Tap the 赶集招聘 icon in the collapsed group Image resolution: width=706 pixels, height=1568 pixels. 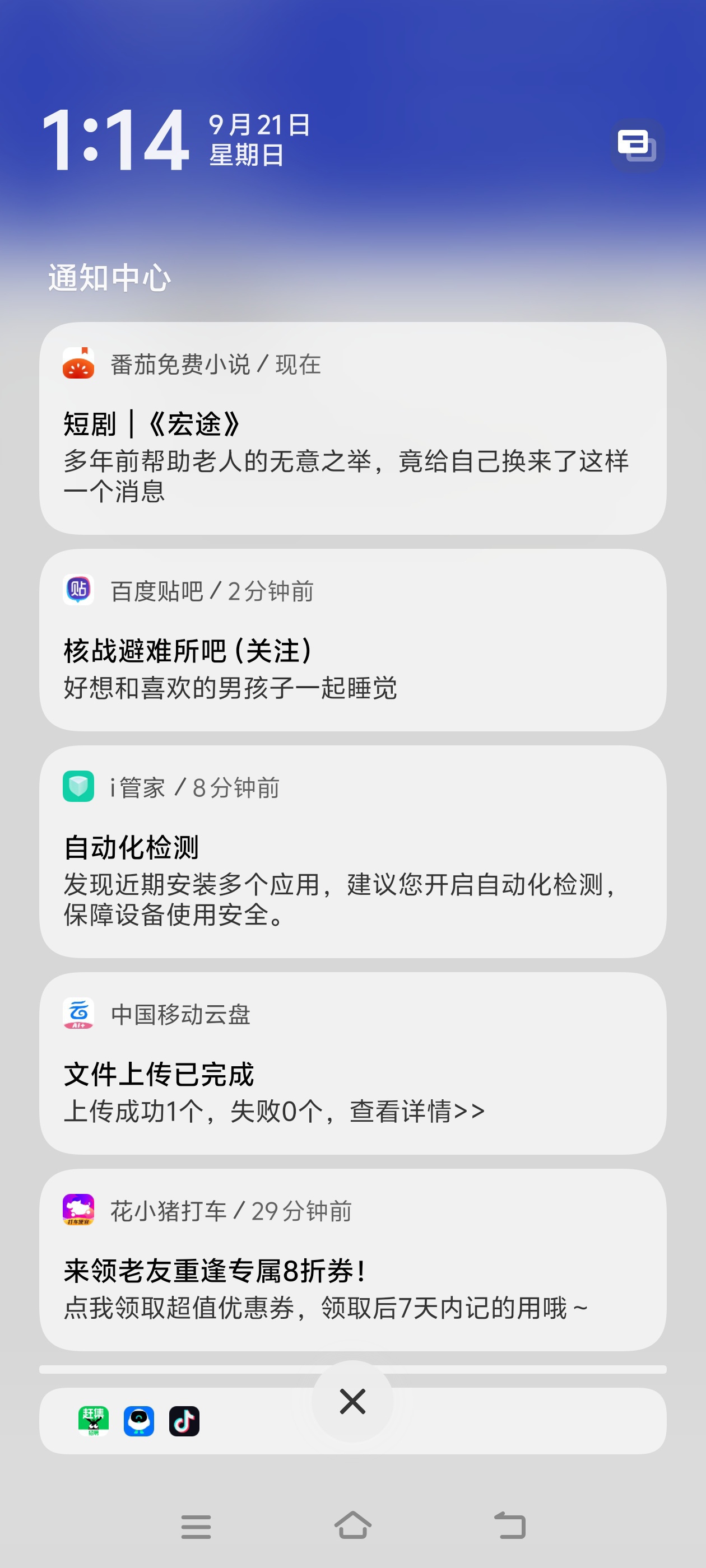[x=92, y=1422]
